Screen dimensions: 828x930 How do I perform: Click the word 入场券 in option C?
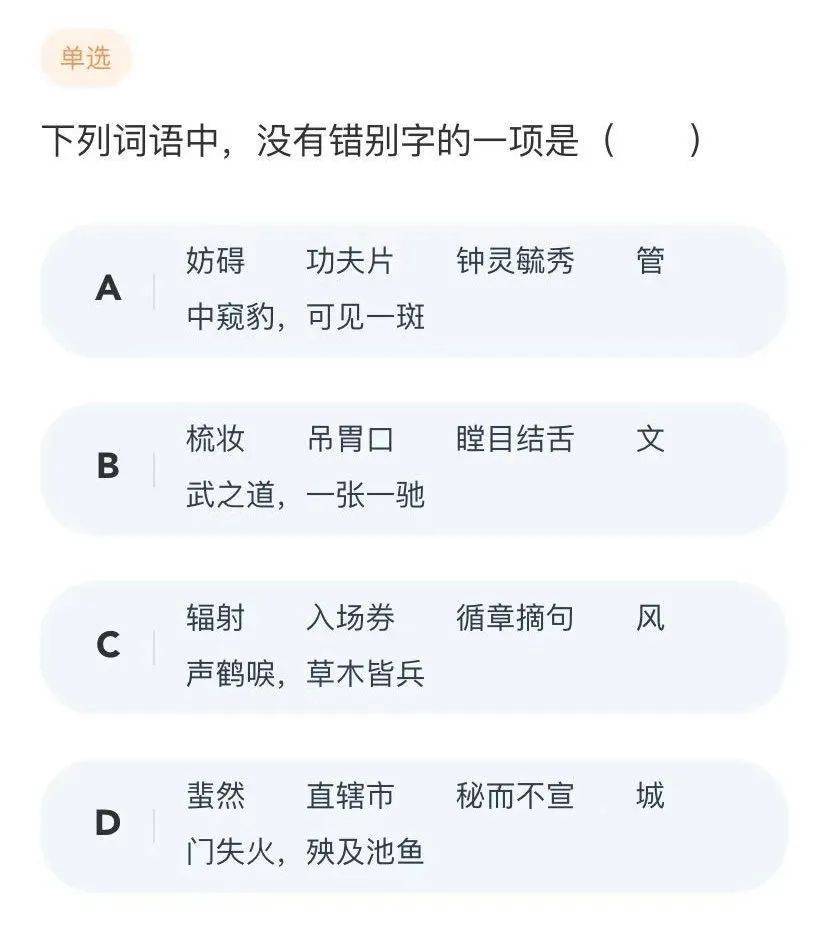(351, 618)
